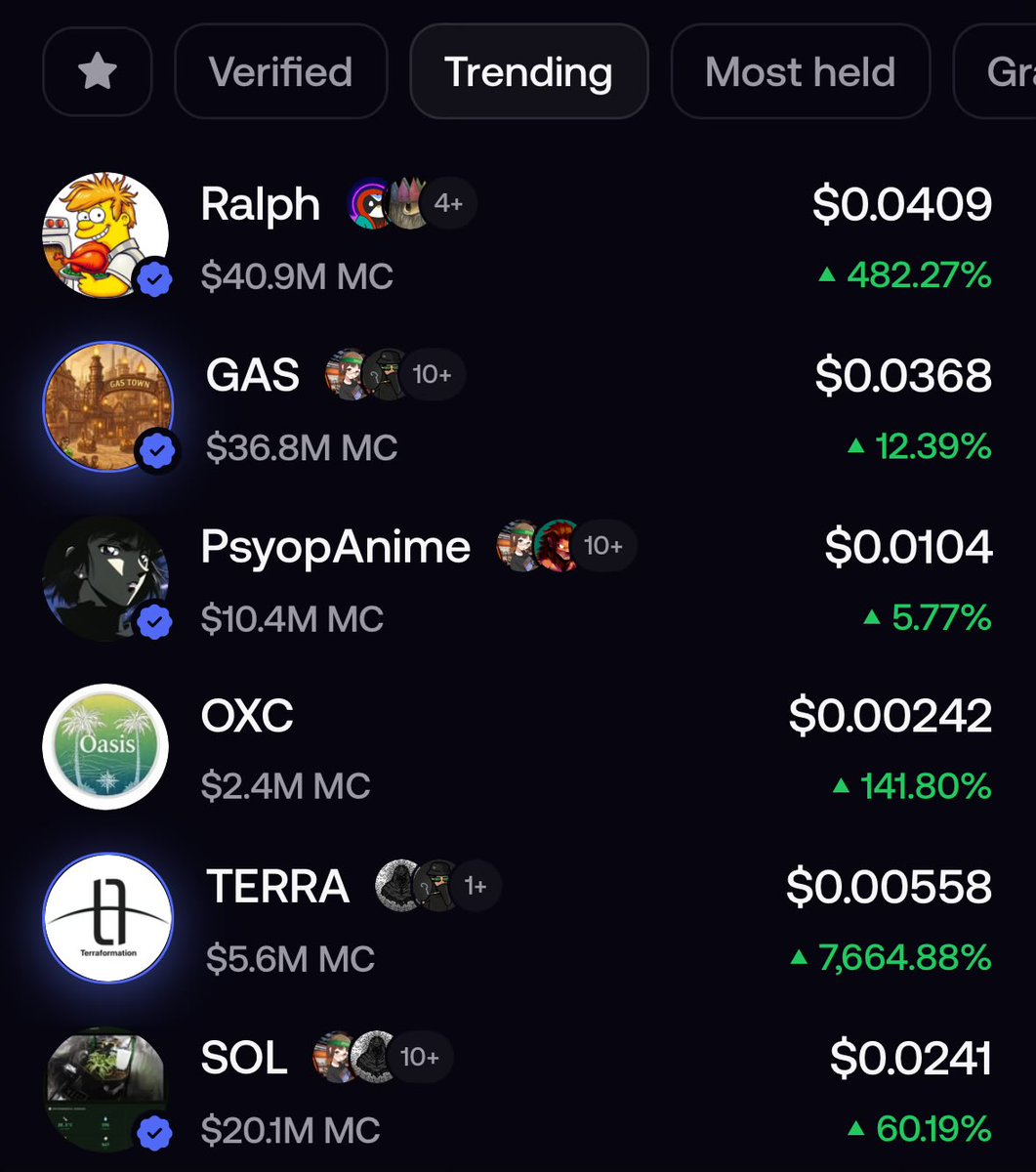The image size is (1036, 1172).
Task: Switch to the Verified filter
Action: click(x=280, y=72)
